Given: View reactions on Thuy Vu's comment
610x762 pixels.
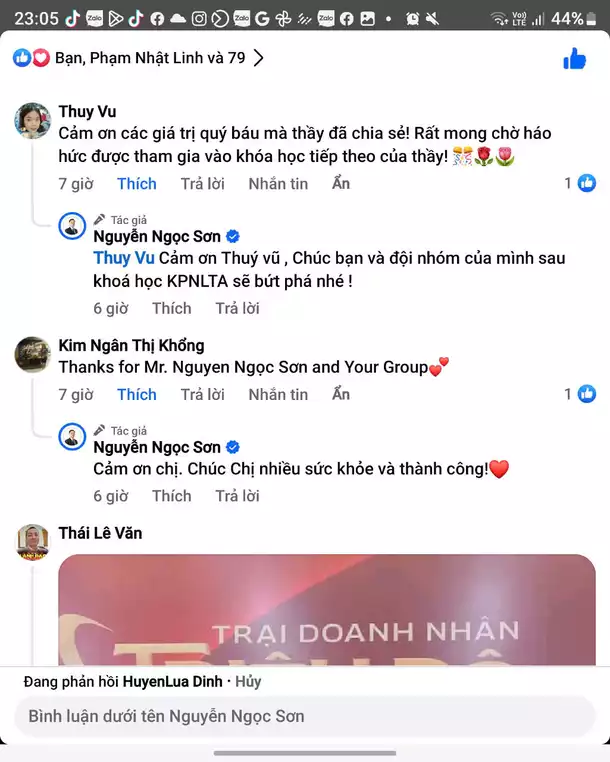Looking at the screenshot, I should [580, 183].
